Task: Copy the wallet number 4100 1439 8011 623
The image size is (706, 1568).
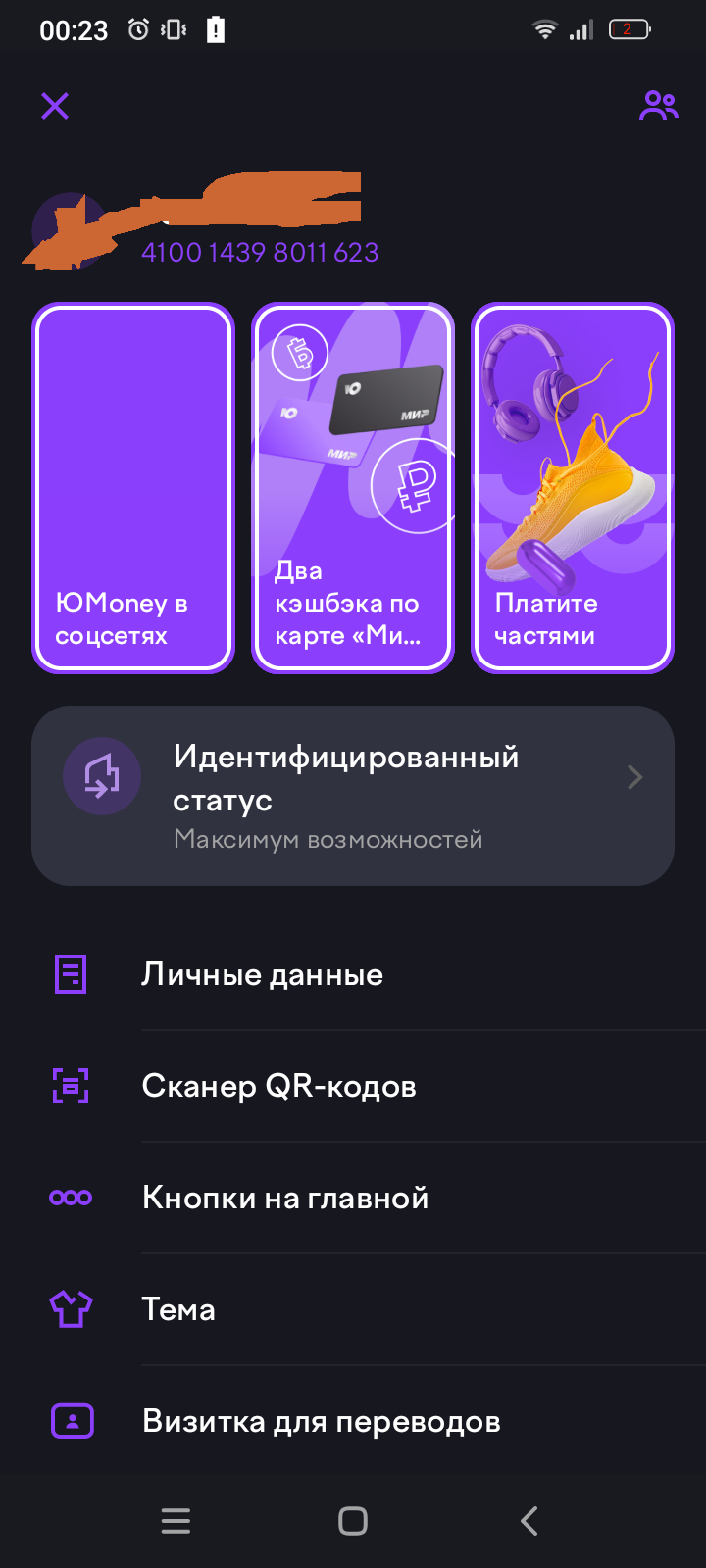Action: (260, 253)
